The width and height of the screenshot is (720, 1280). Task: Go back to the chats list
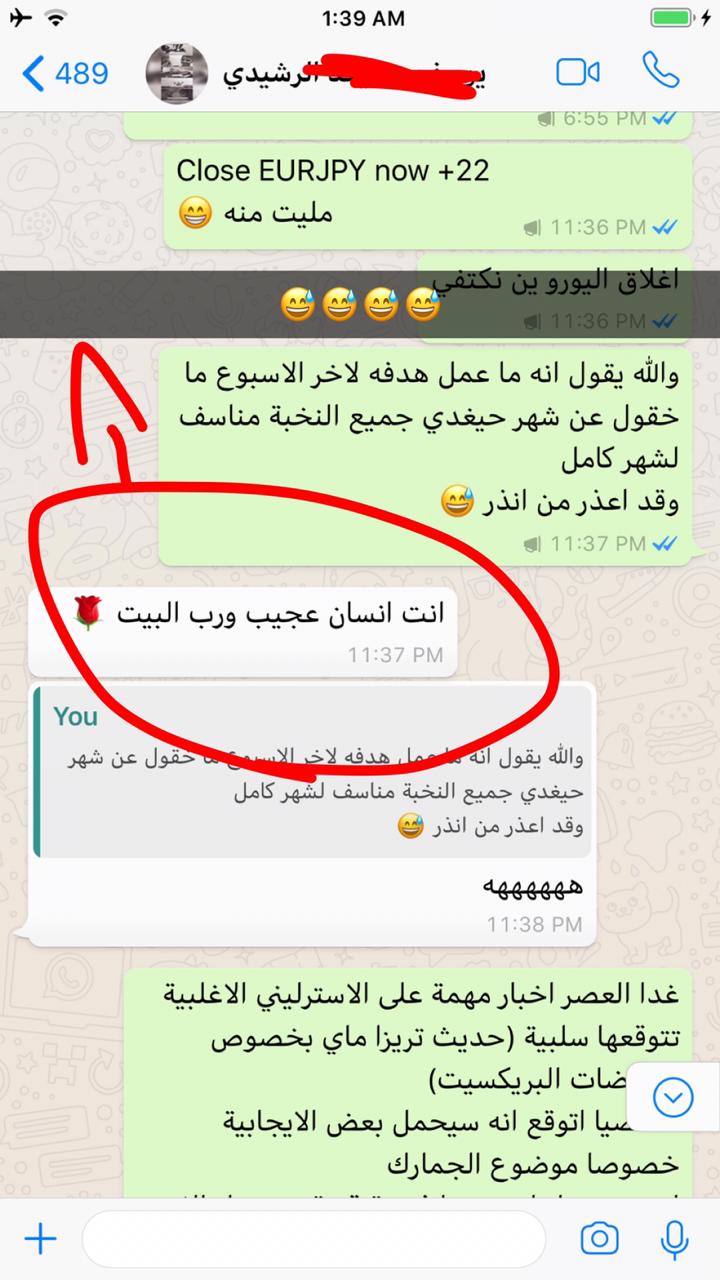point(64,73)
